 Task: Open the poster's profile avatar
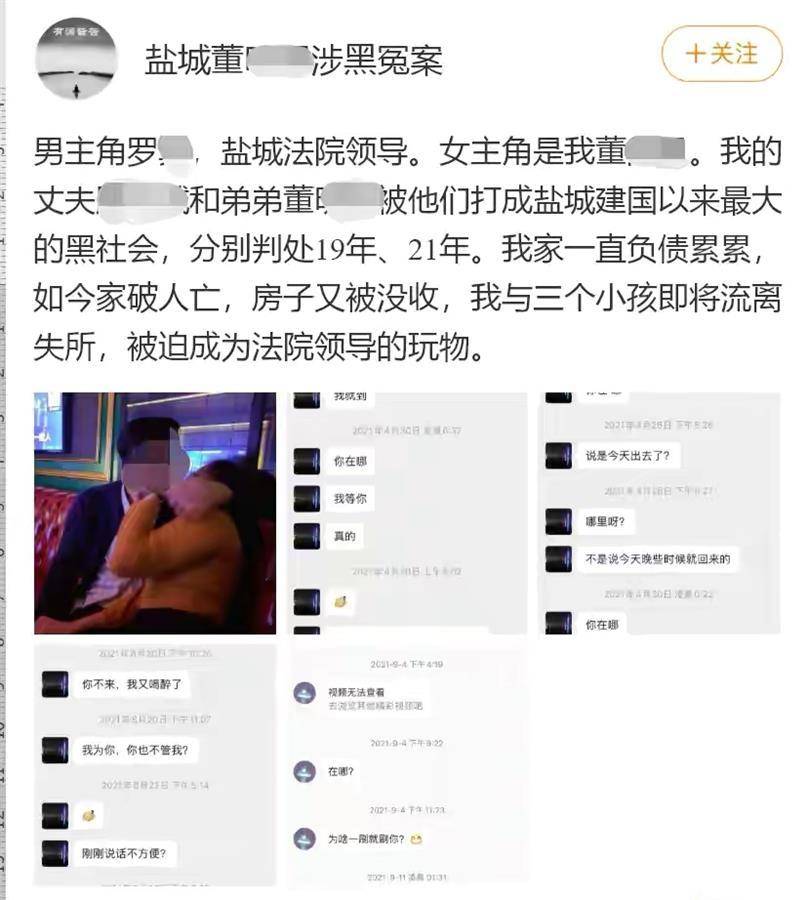point(77,59)
